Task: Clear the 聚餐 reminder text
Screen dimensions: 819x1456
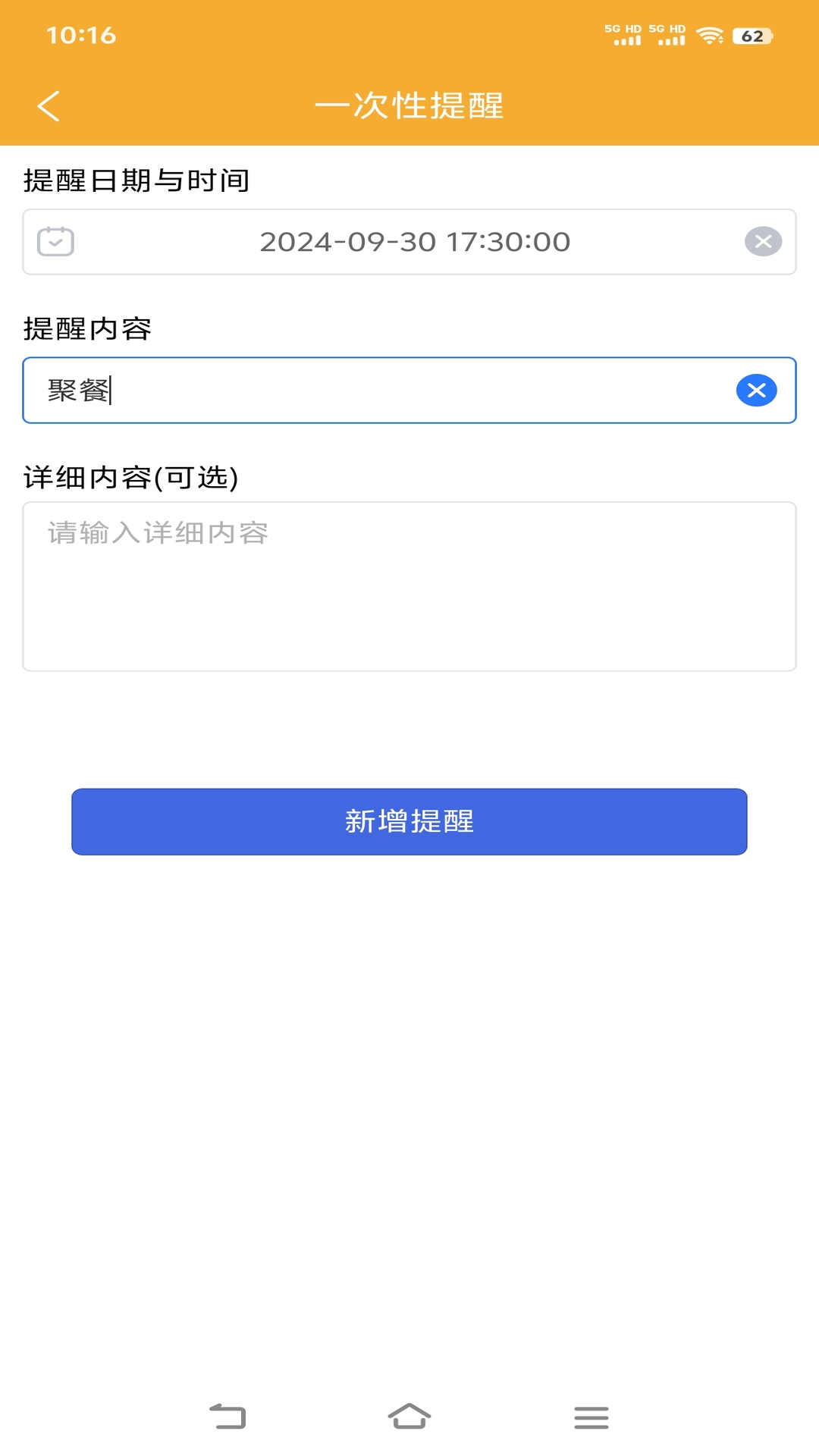Action: click(x=755, y=391)
